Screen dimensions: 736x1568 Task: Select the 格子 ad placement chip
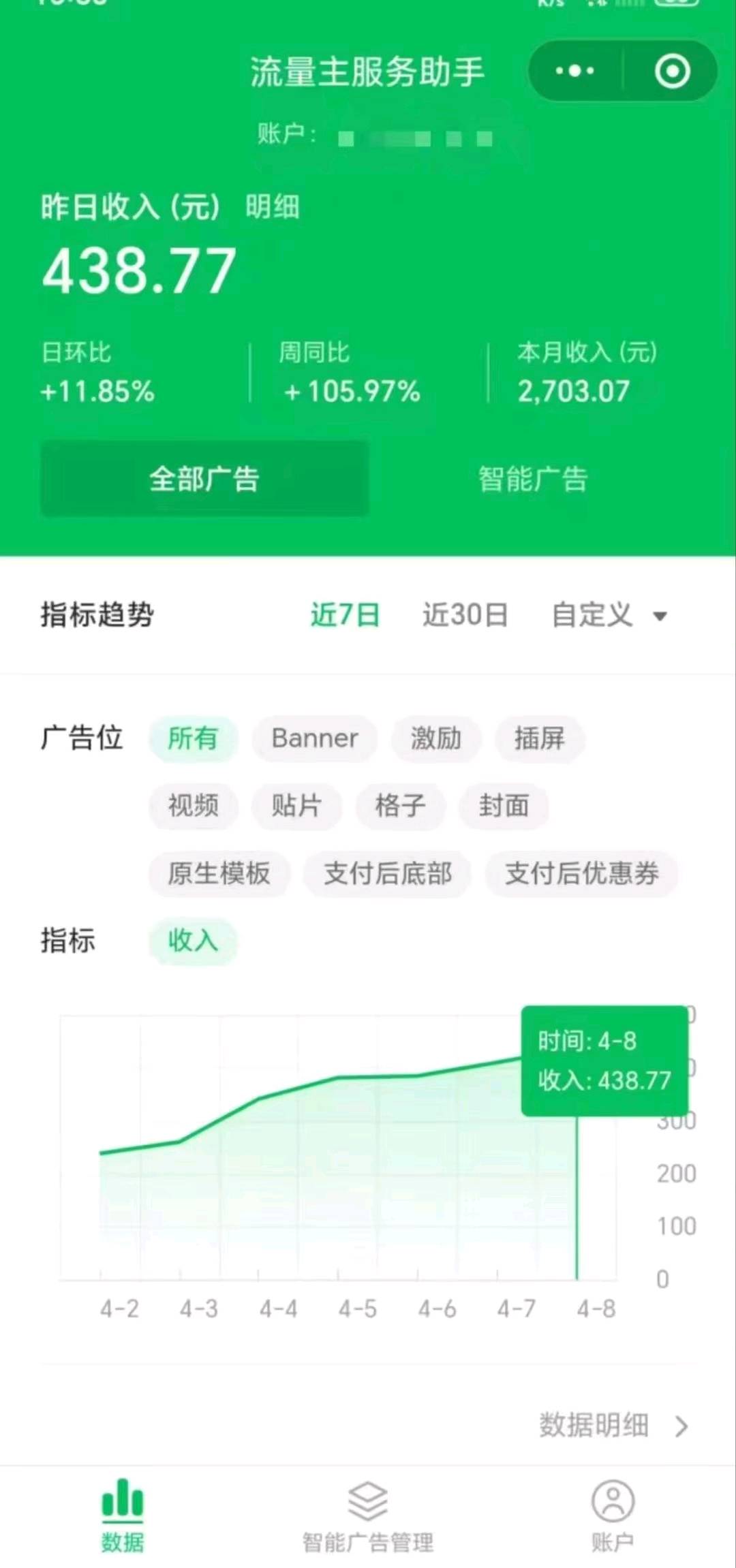tap(400, 806)
